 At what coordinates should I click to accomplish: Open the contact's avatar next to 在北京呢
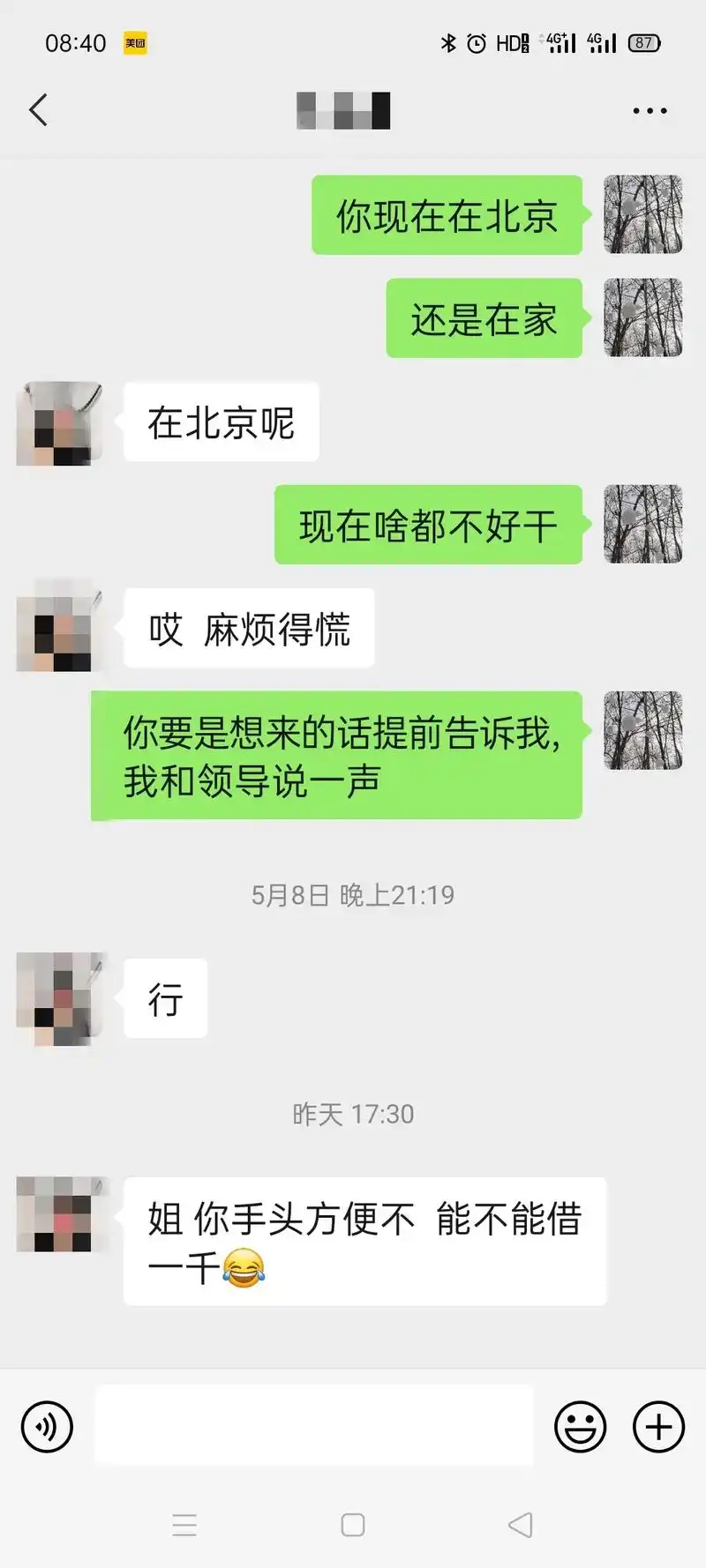(x=58, y=423)
